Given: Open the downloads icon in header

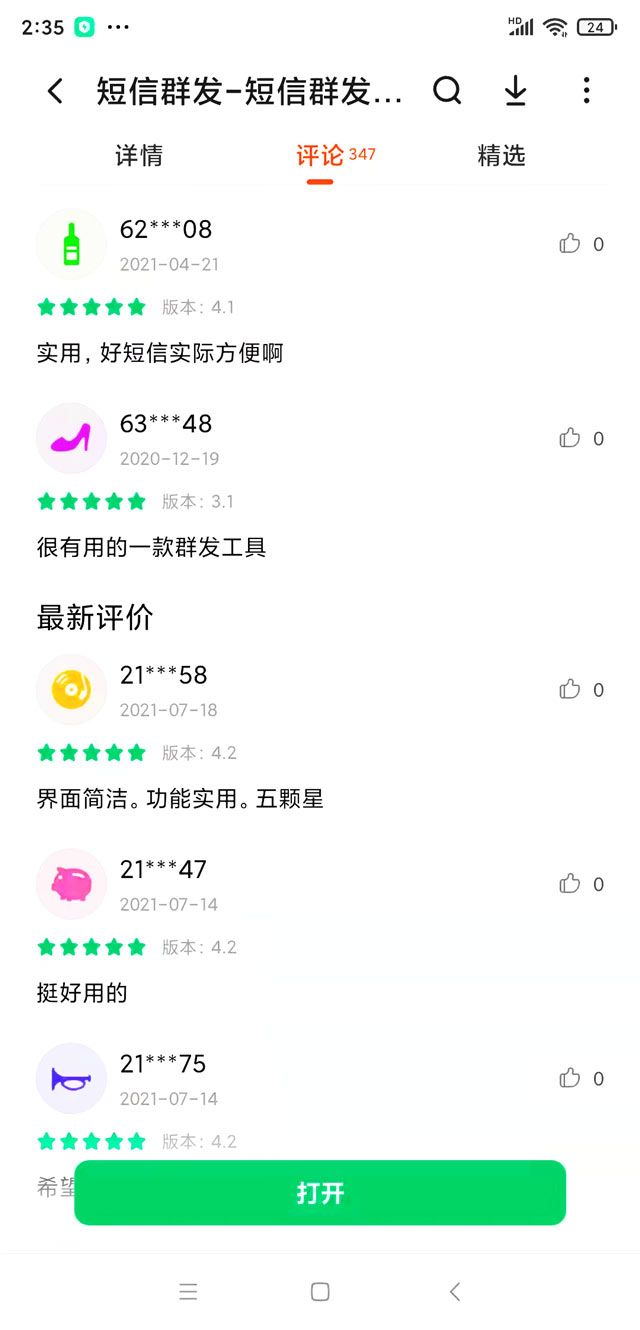Looking at the screenshot, I should click(x=515, y=91).
